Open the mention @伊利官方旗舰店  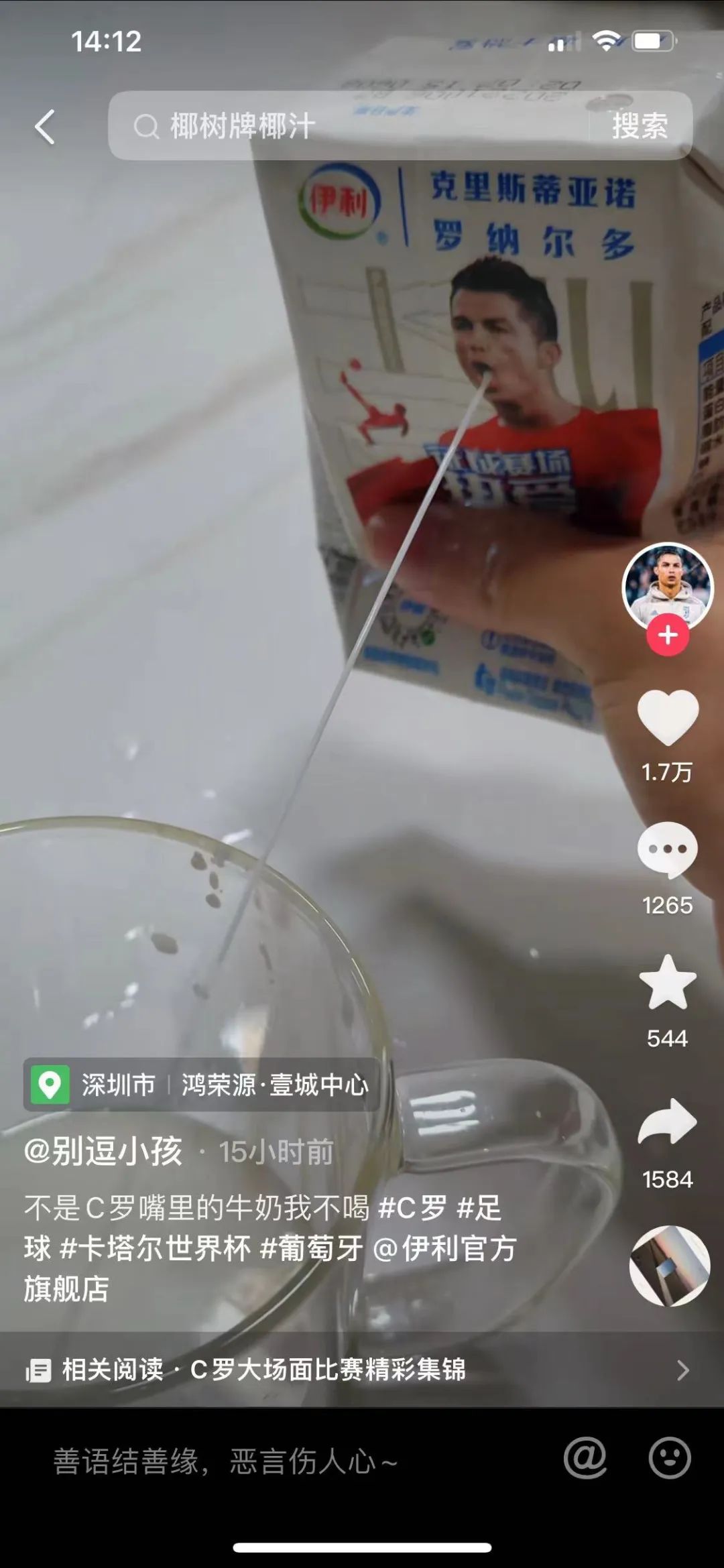pyautogui.click(x=445, y=1249)
